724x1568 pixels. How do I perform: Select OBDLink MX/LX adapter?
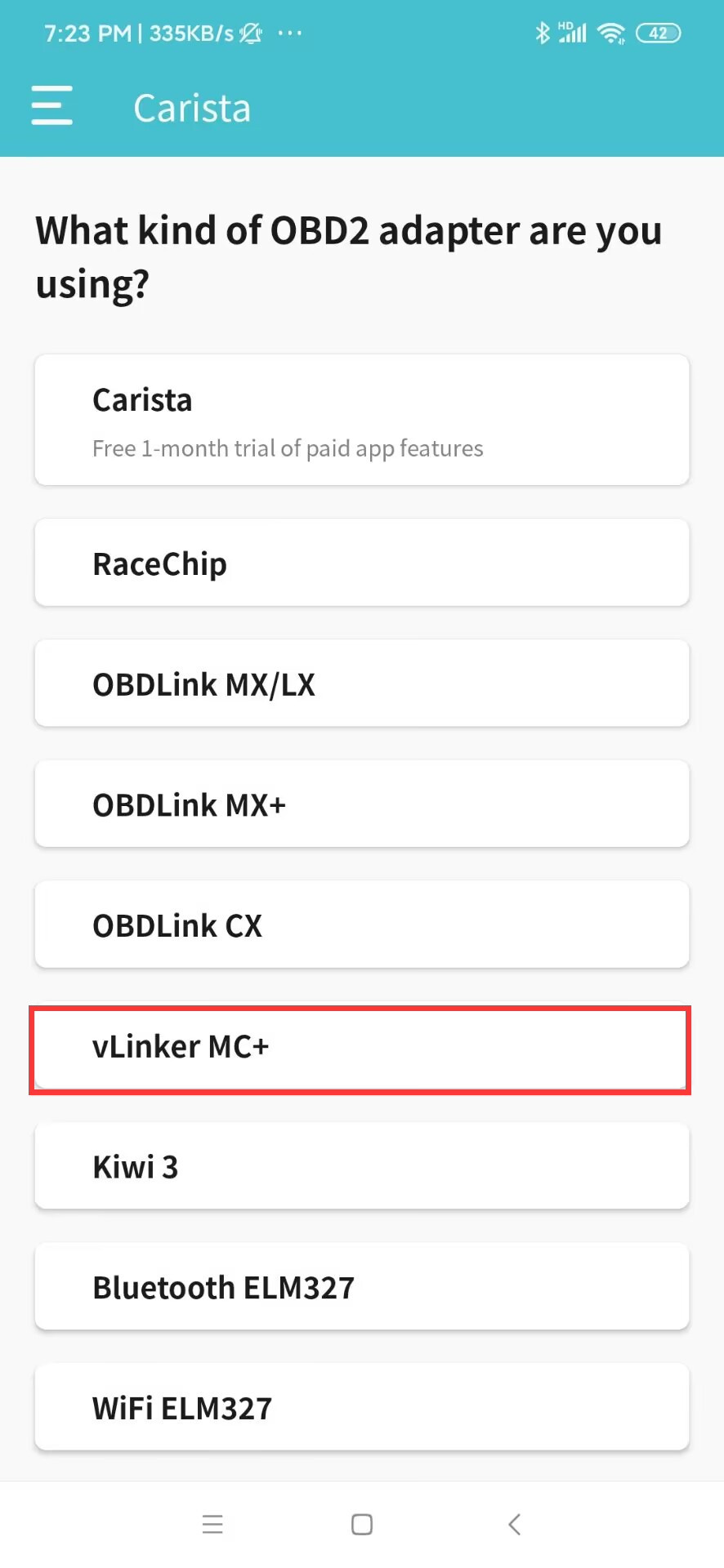tap(361, 684)
